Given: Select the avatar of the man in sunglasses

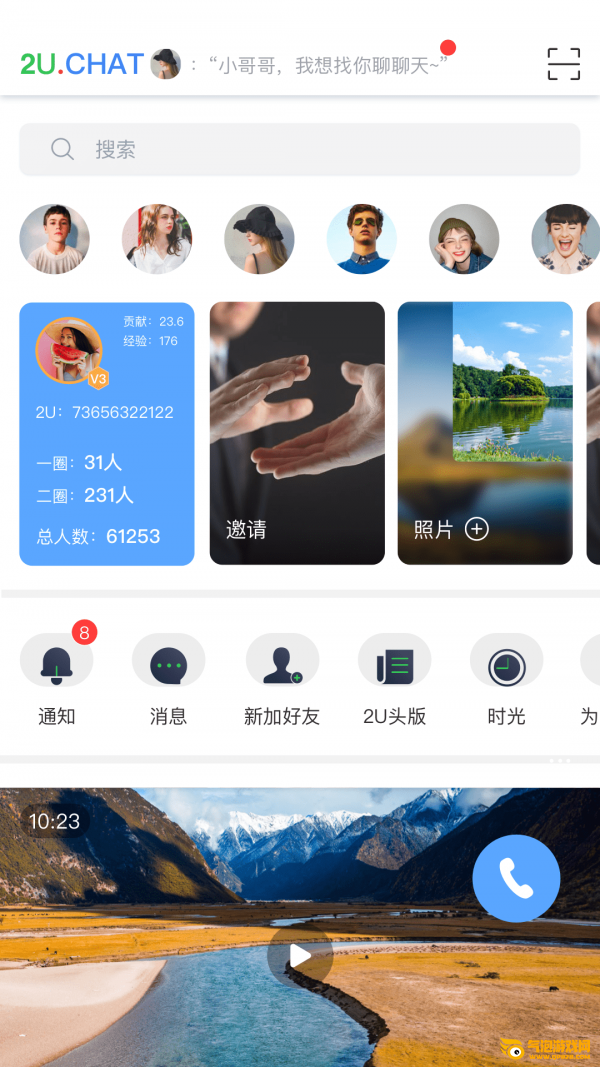Looking at the screenshot, I should tap(362, 239).
